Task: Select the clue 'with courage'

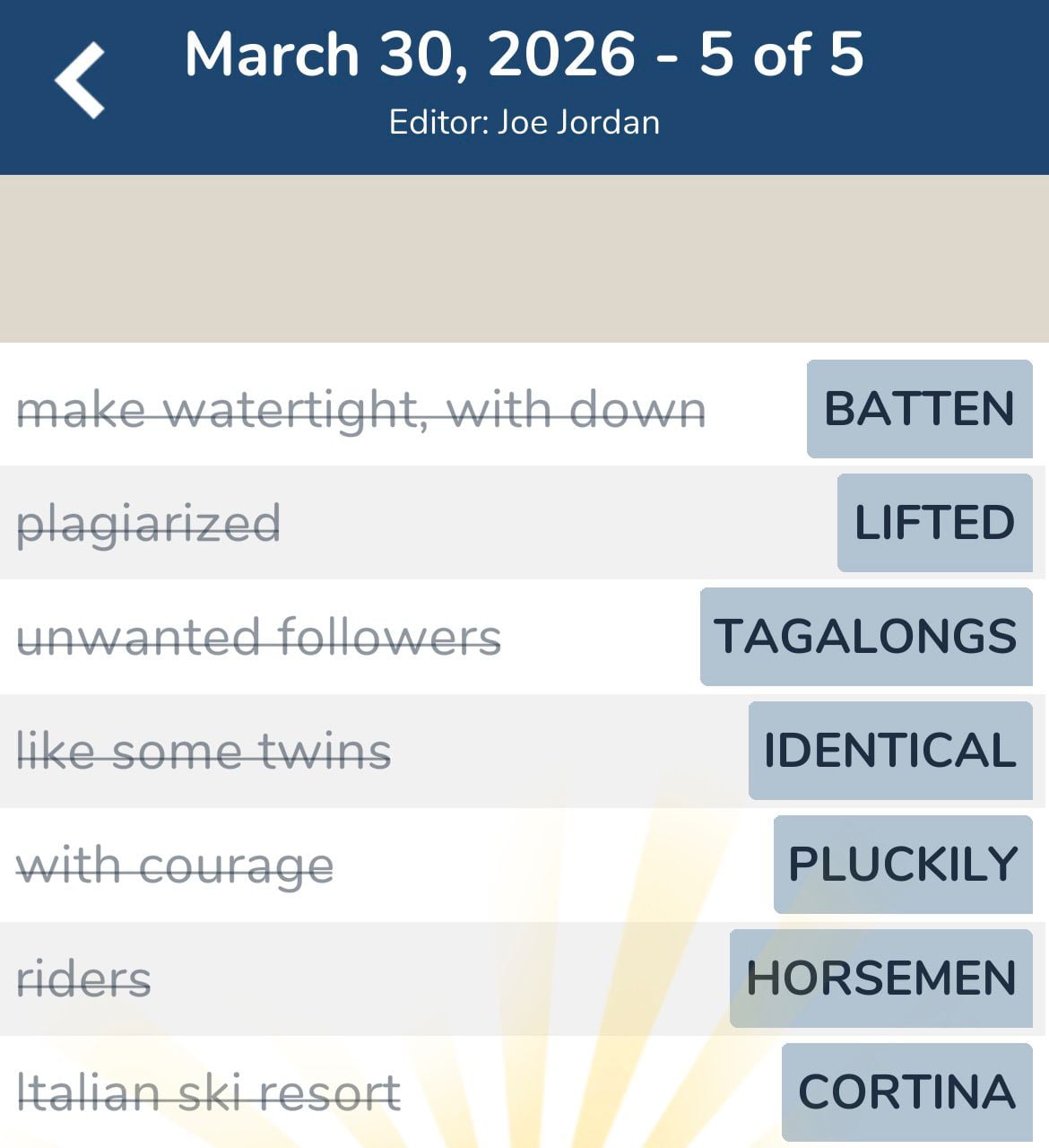Action: coord(176,864)
